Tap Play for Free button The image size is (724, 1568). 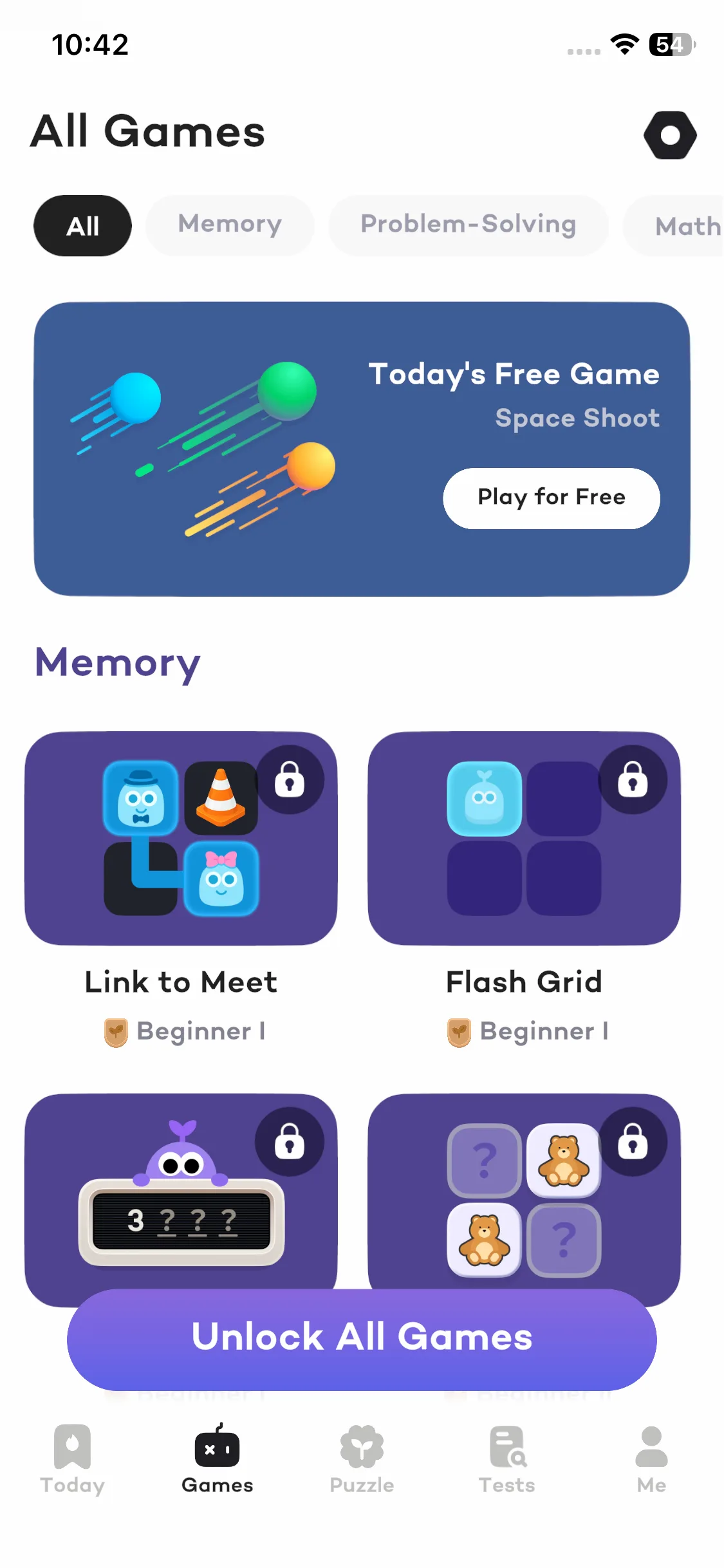coord(551,498)
